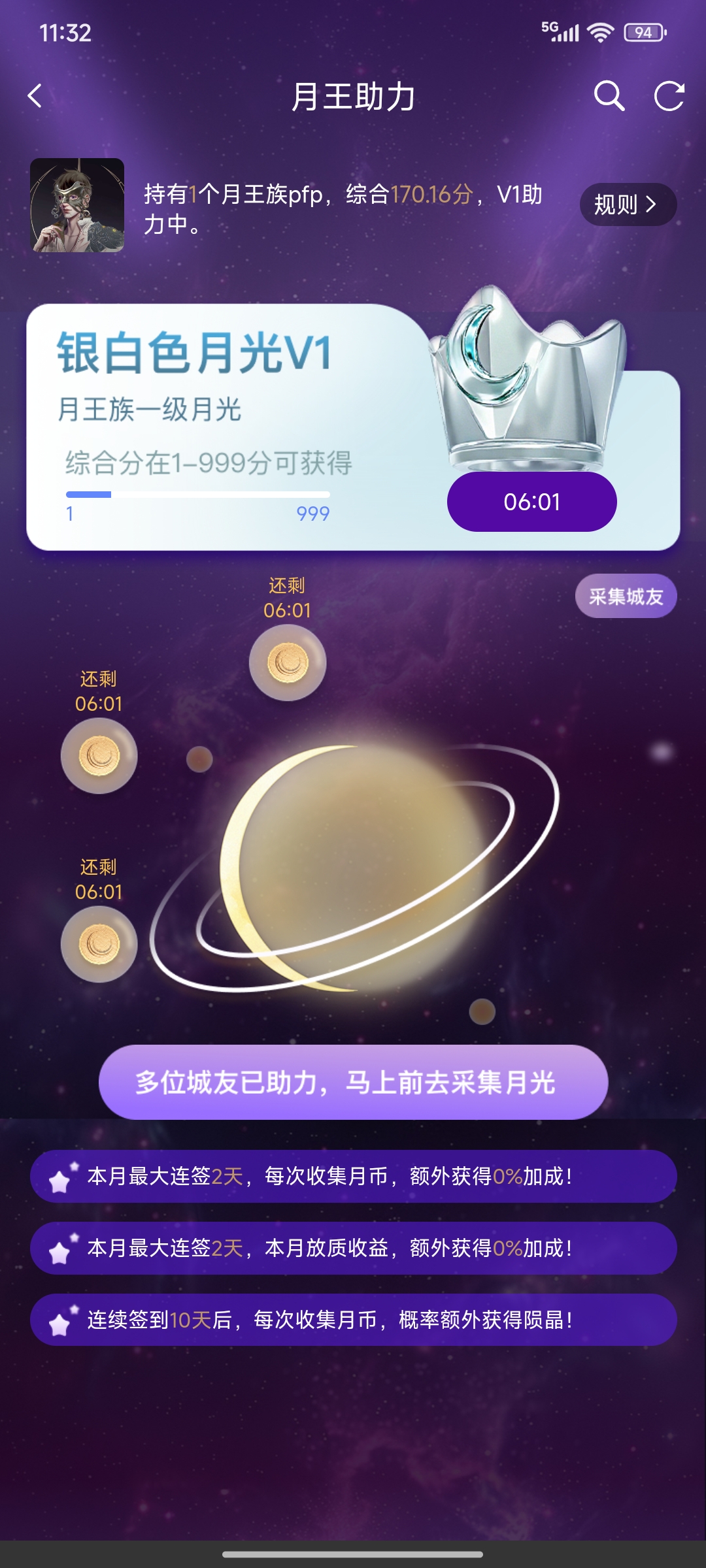Tap 多位城友已助力，马上前去采集月光 button
Image resolution: width=706 pixels, height=1568 pixels.
click(353, 1082)
